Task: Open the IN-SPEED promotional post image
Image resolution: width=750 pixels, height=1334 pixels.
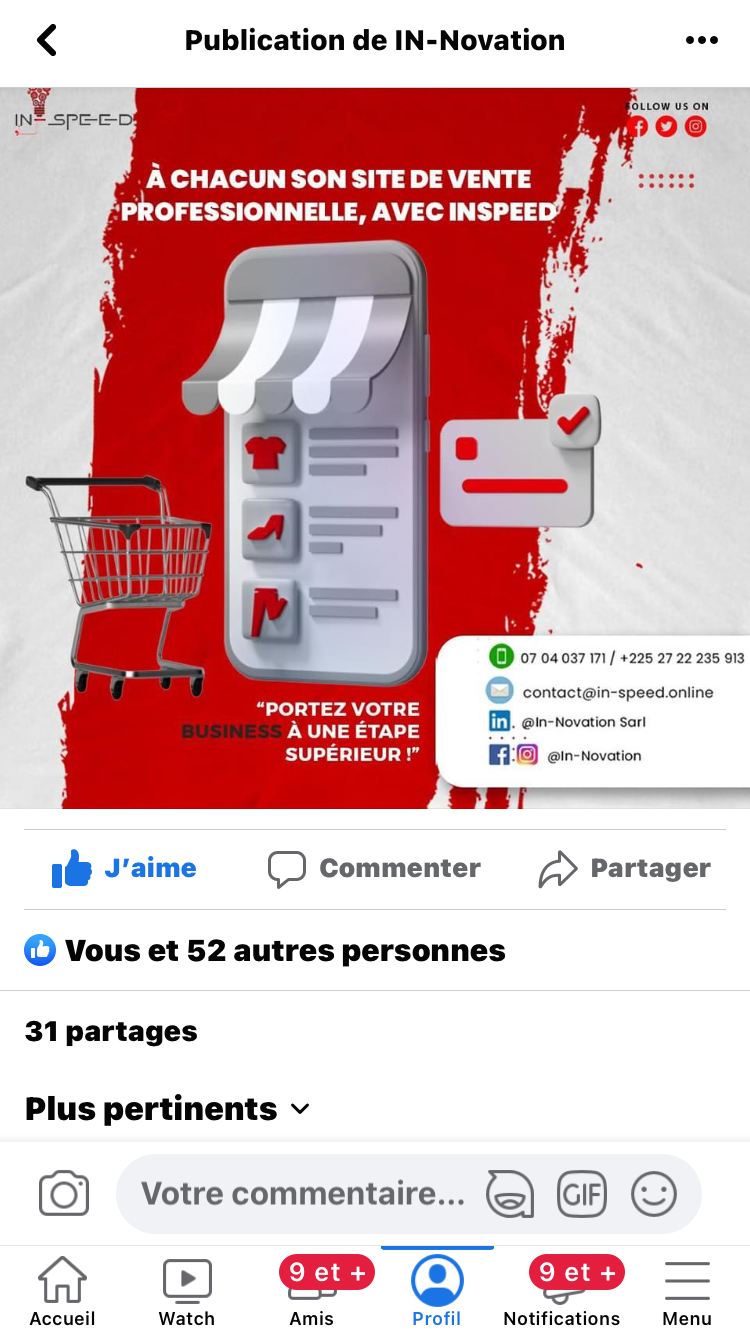Action: point(375,448)
